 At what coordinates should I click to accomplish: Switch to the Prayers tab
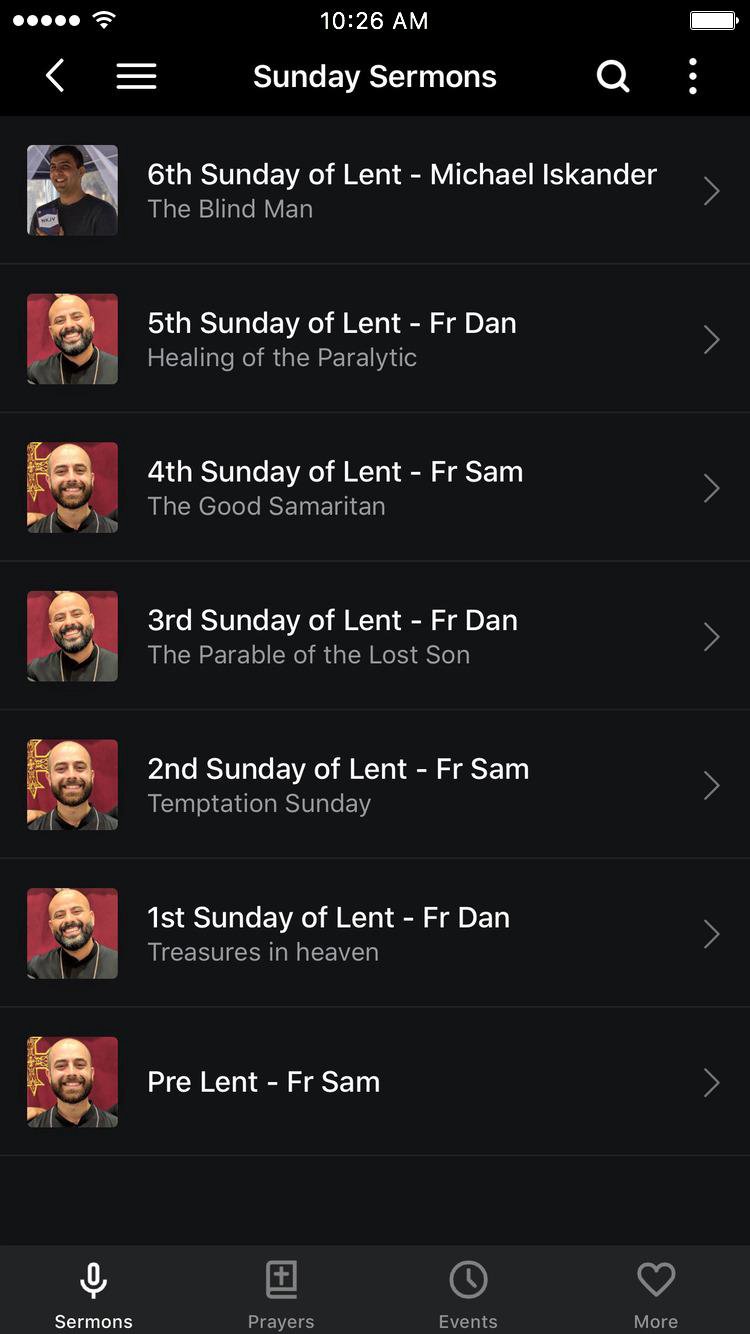pyautogui.click(x=281, y=1294)
